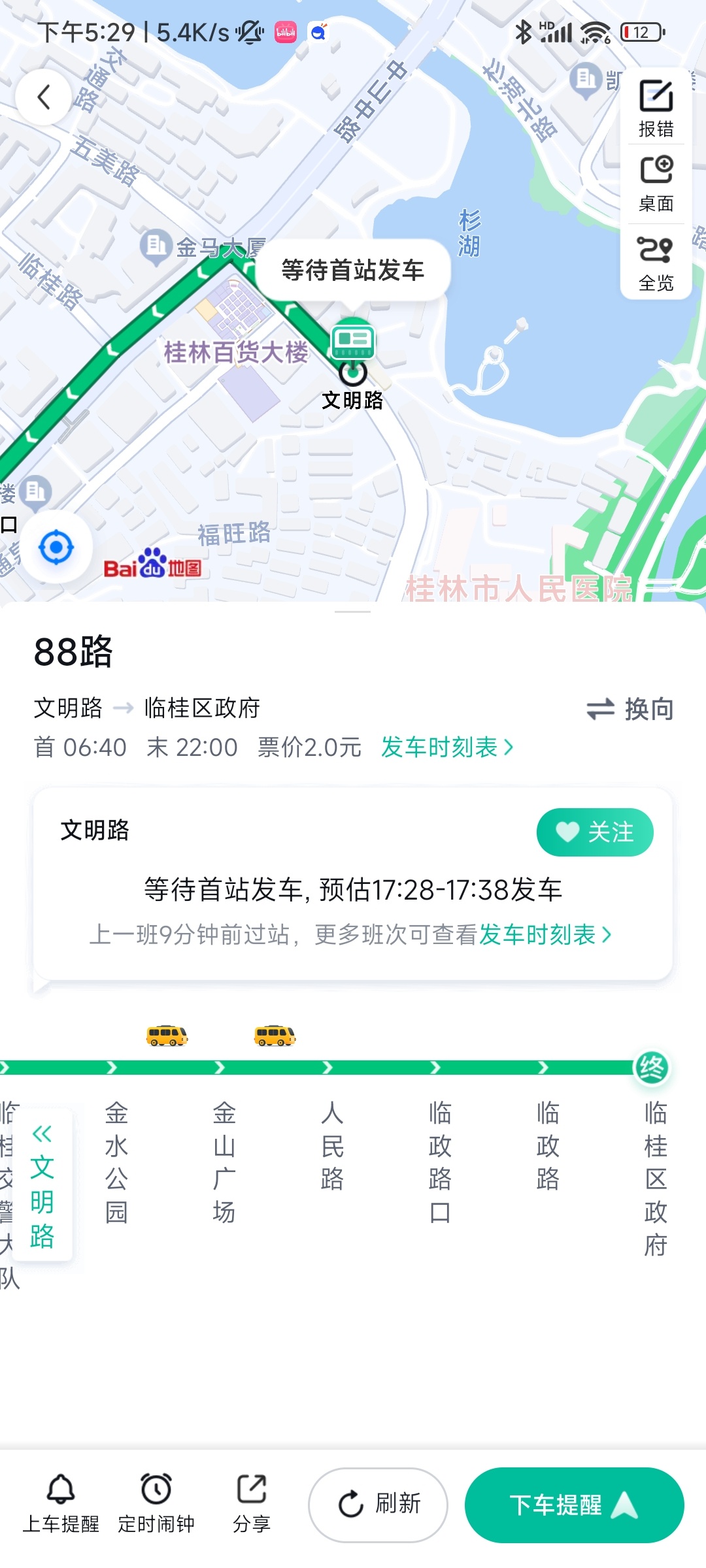Open 全览 to view the whole route
The image size is (706, 1568).
(656, 263)
